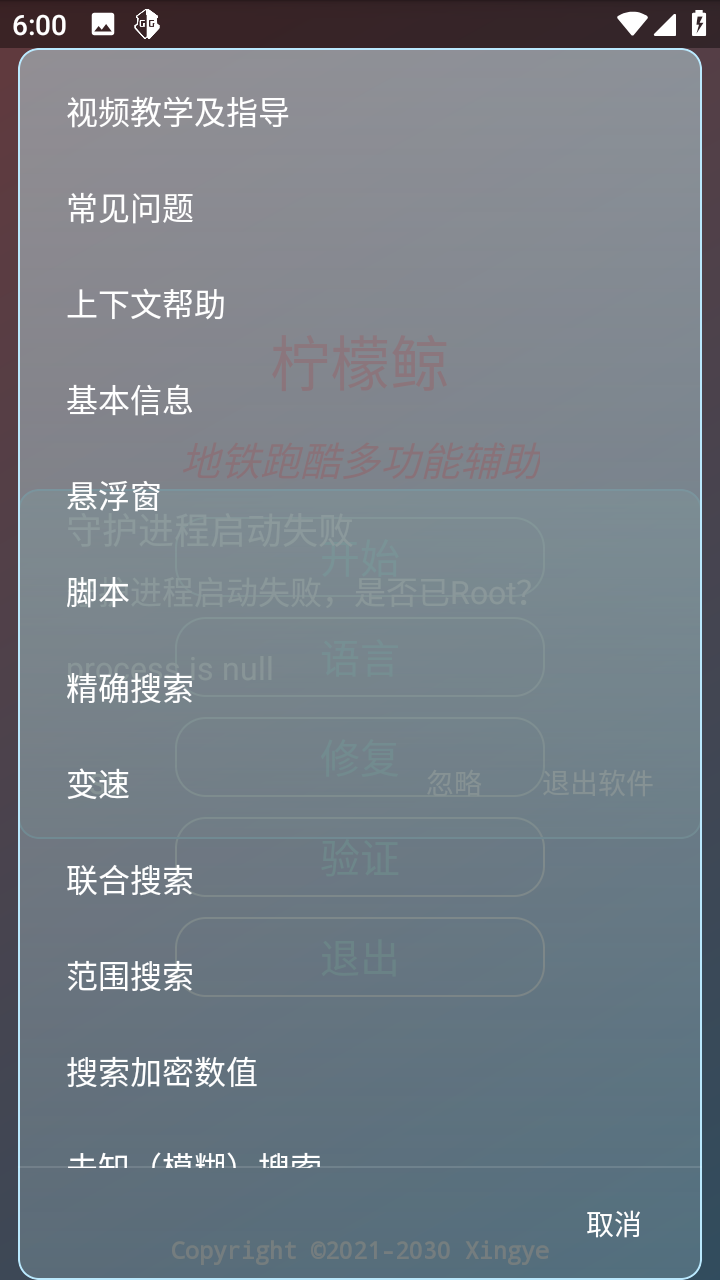Open the 脚本 menu item
Image resolution: width=720 pixels, height=1280 pixels.
[97, 592]
